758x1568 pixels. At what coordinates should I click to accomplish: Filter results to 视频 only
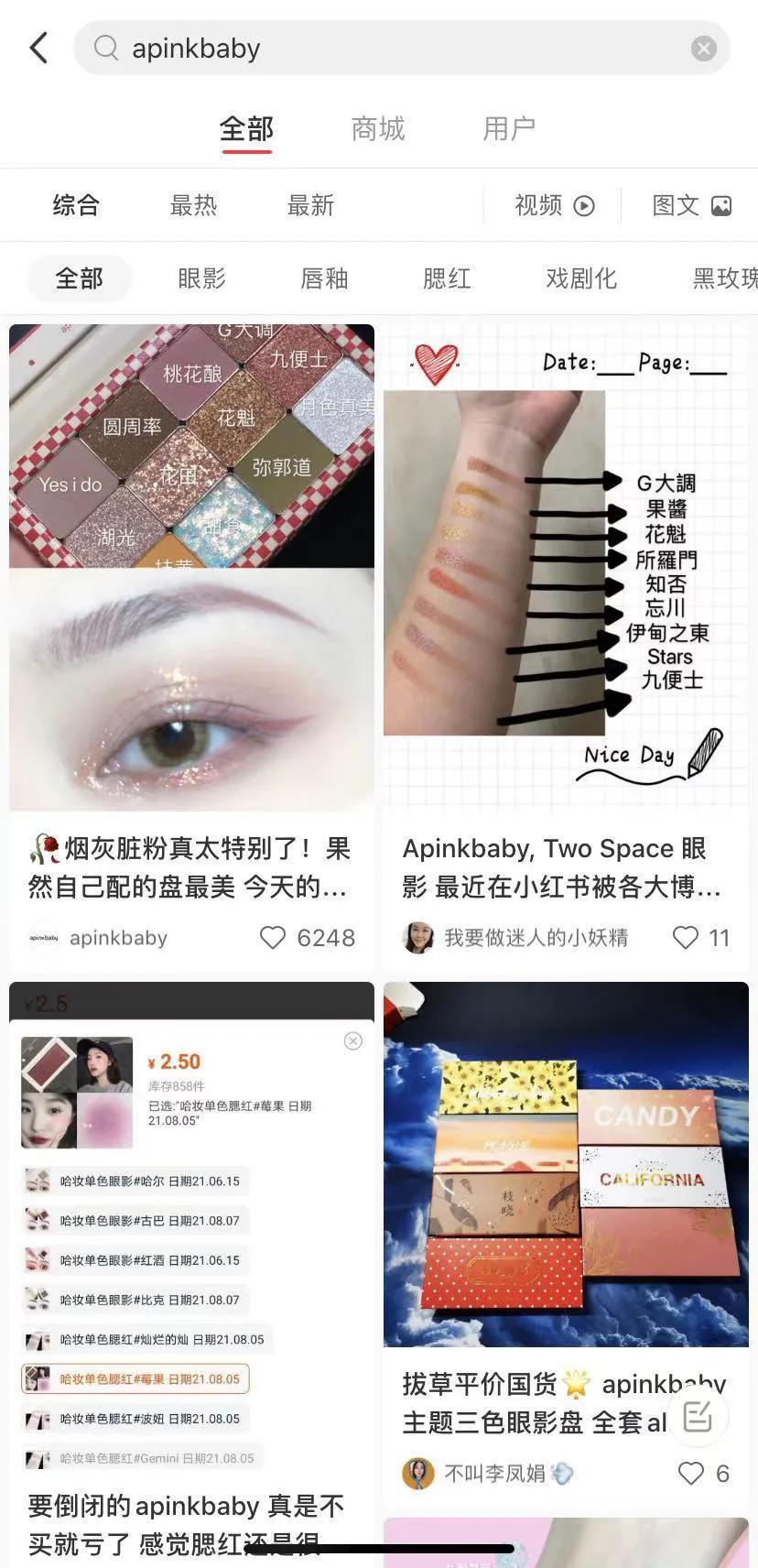554,205
